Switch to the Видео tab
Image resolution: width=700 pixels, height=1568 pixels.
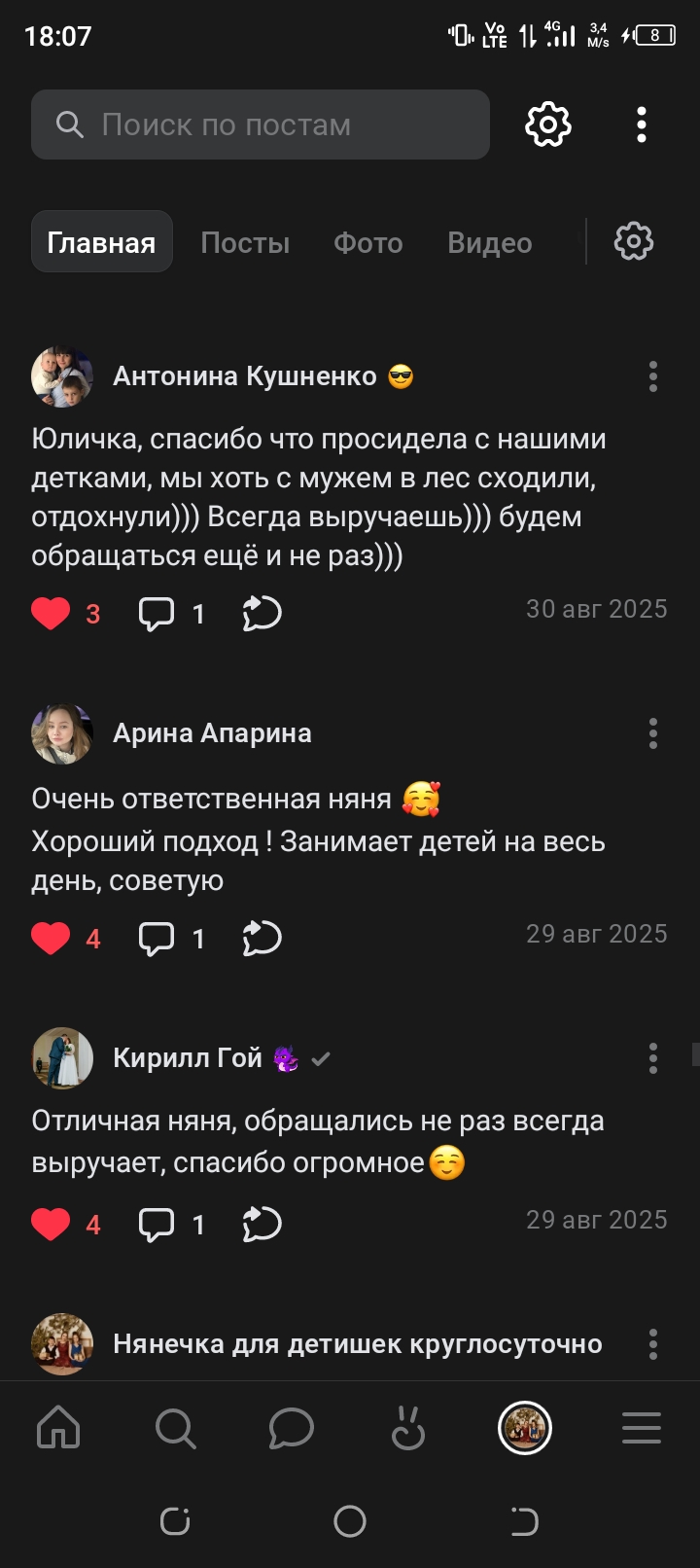click(x=489, y=242)
